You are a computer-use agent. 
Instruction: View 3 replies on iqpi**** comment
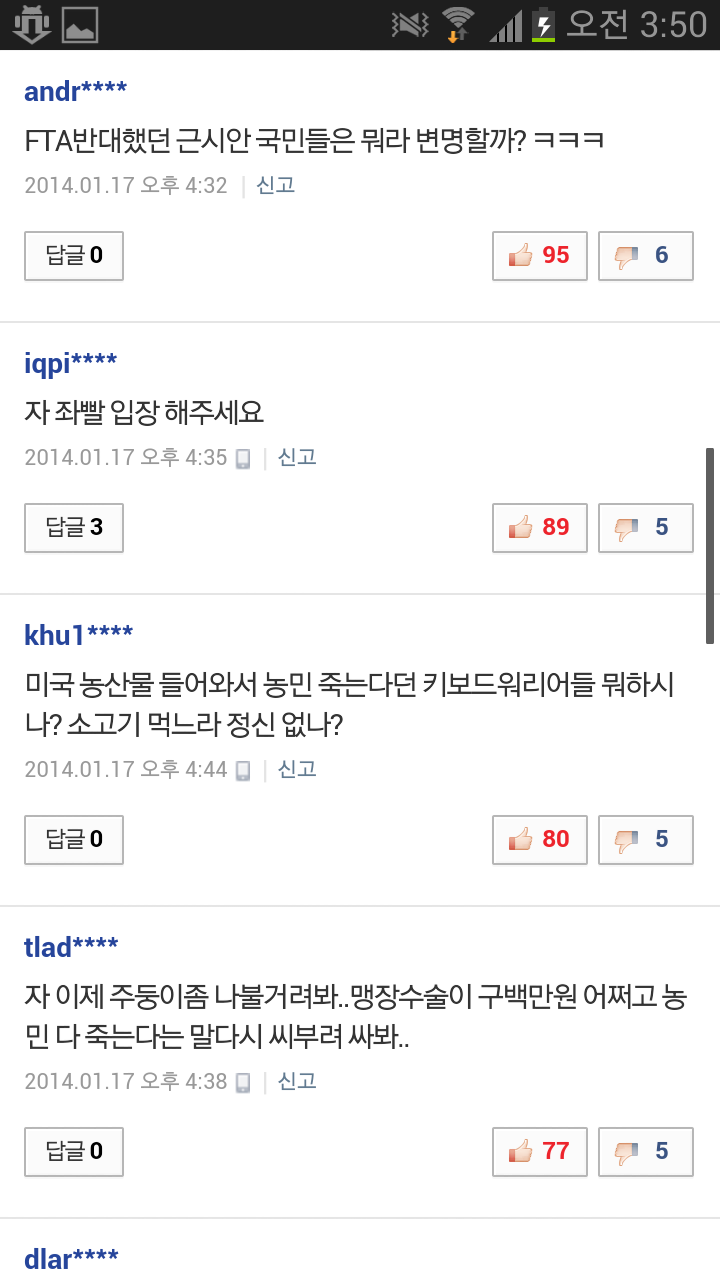pyautogui.click(x=74, y=528)
